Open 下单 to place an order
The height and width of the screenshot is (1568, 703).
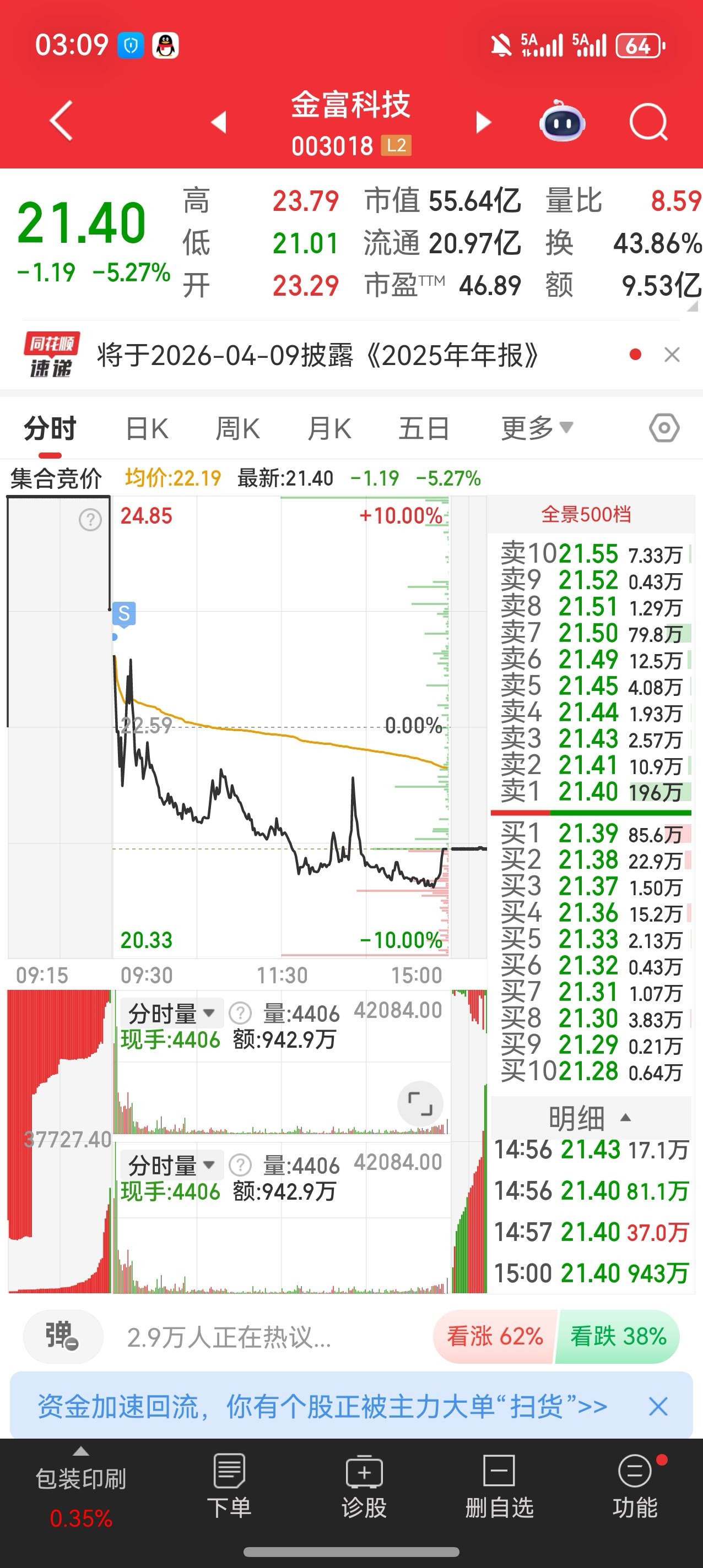229,1485
